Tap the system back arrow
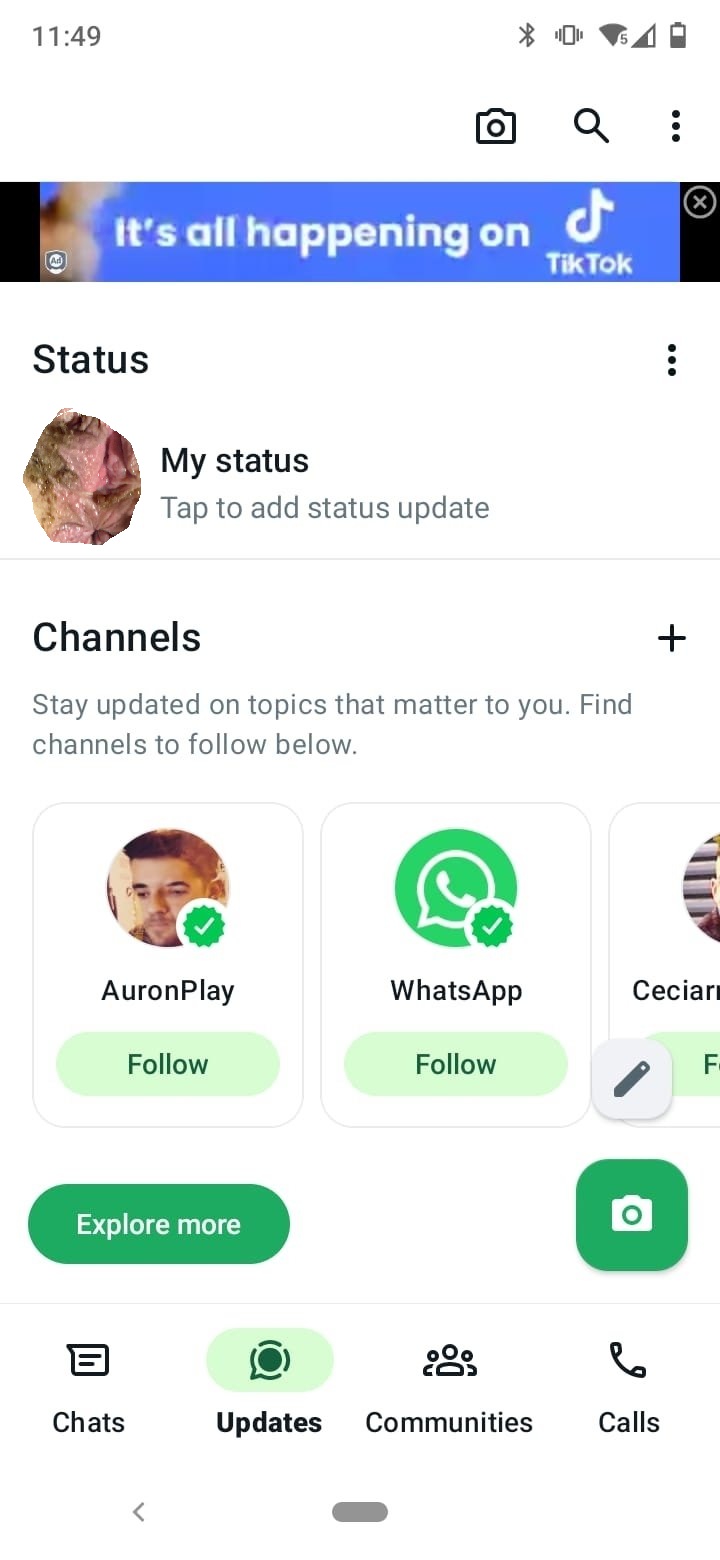Viewport: 720px width, 1560px height. click(x=139, y=1512)
